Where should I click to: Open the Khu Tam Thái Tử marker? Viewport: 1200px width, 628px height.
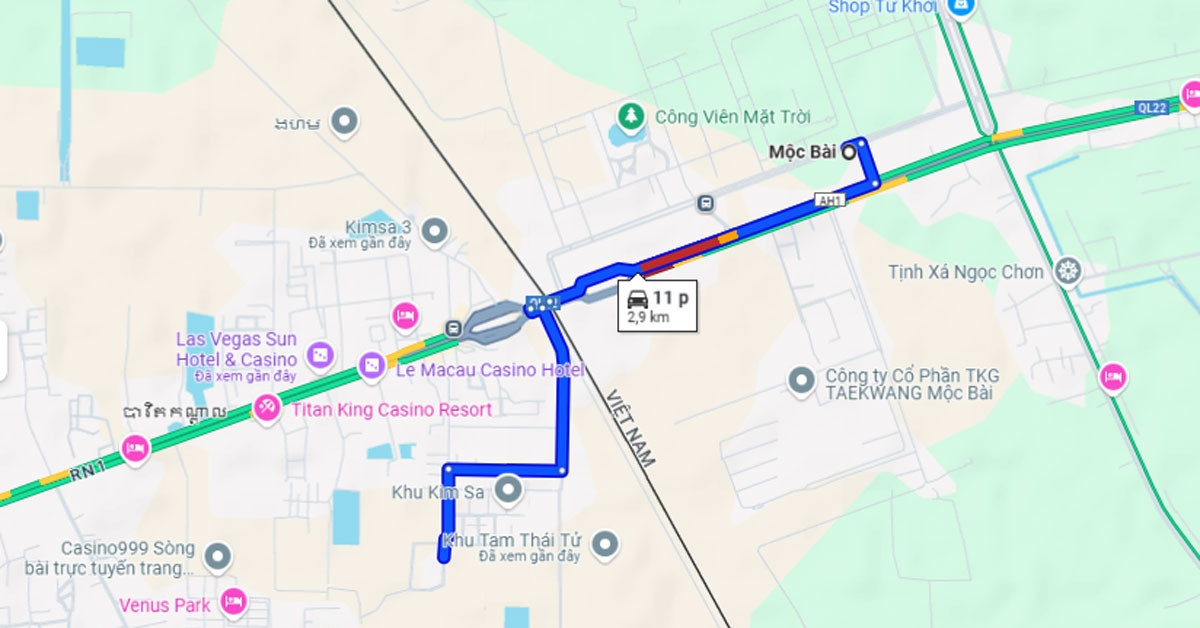(x=604, y=544)
